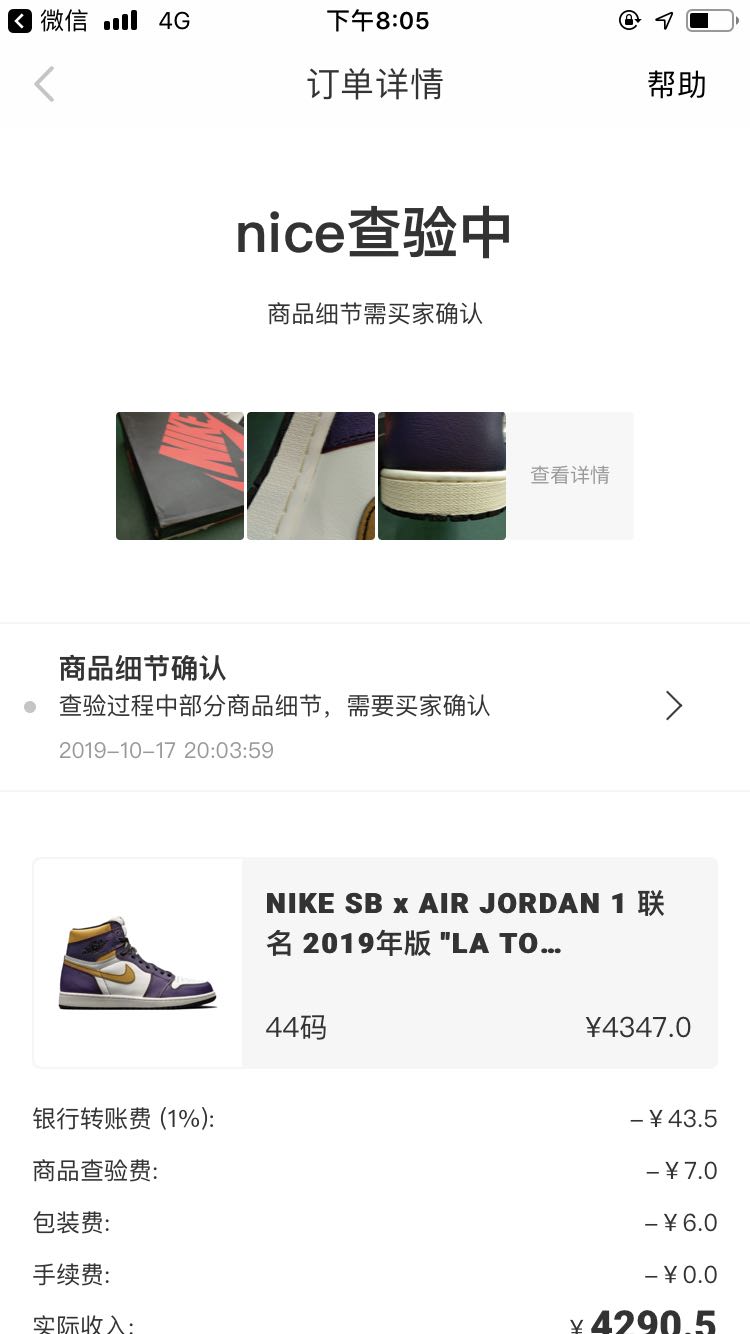Open 帮助 help page
Screen dimensions: 750x1334
tap(676, 85)
